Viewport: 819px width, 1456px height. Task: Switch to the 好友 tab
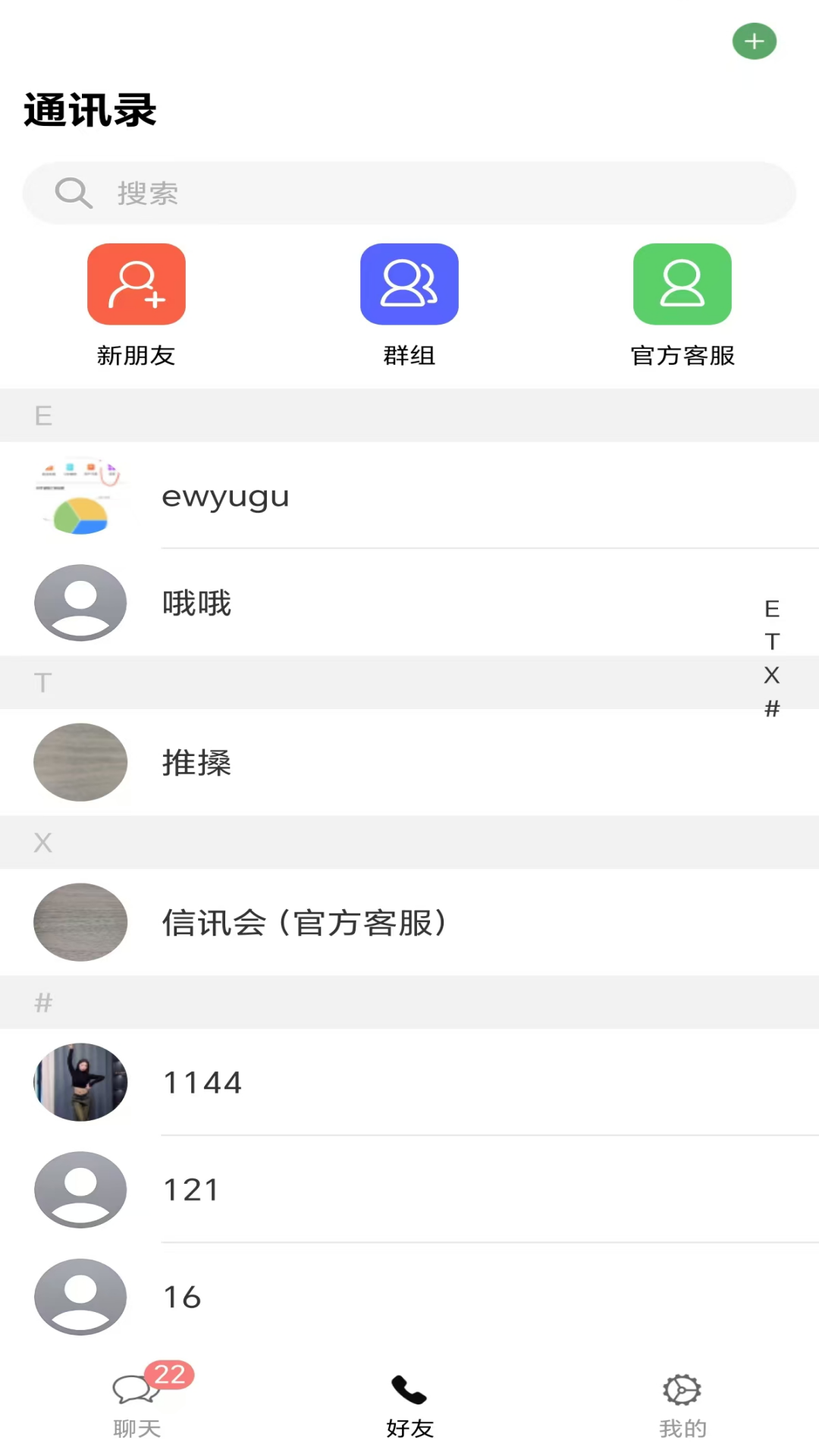point(409,1407)
